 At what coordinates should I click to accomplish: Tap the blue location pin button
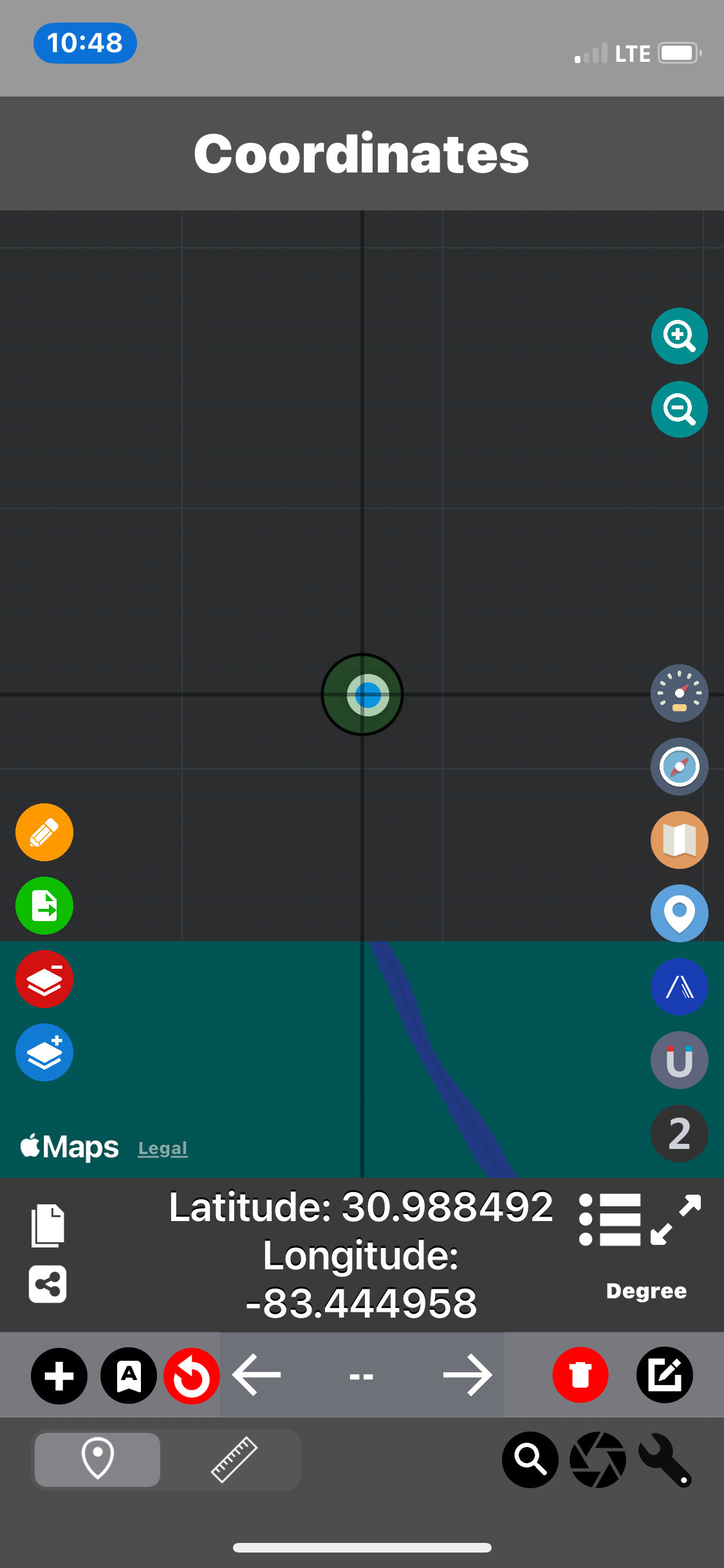pos(679,913)
